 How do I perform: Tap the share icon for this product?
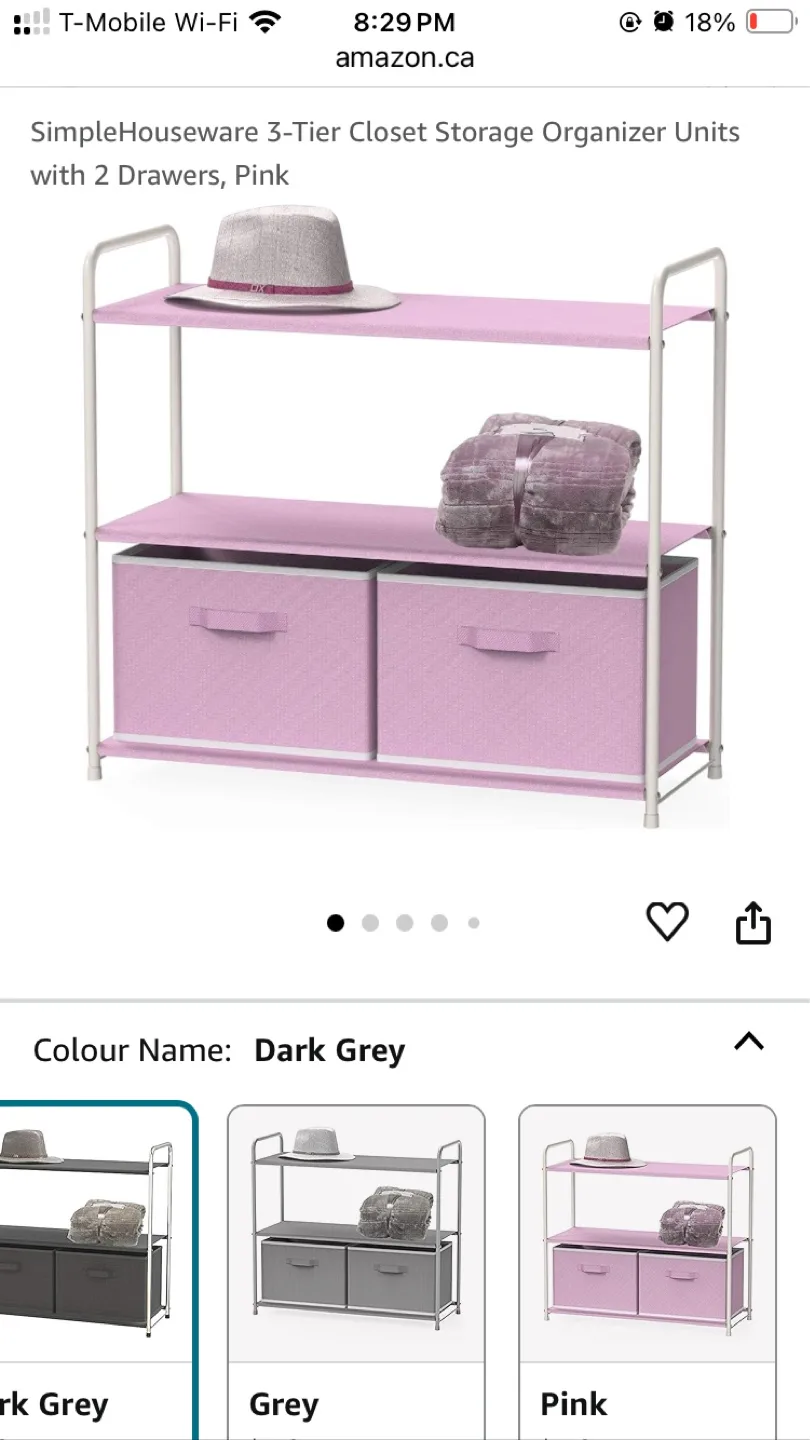[x=752, y=922]
